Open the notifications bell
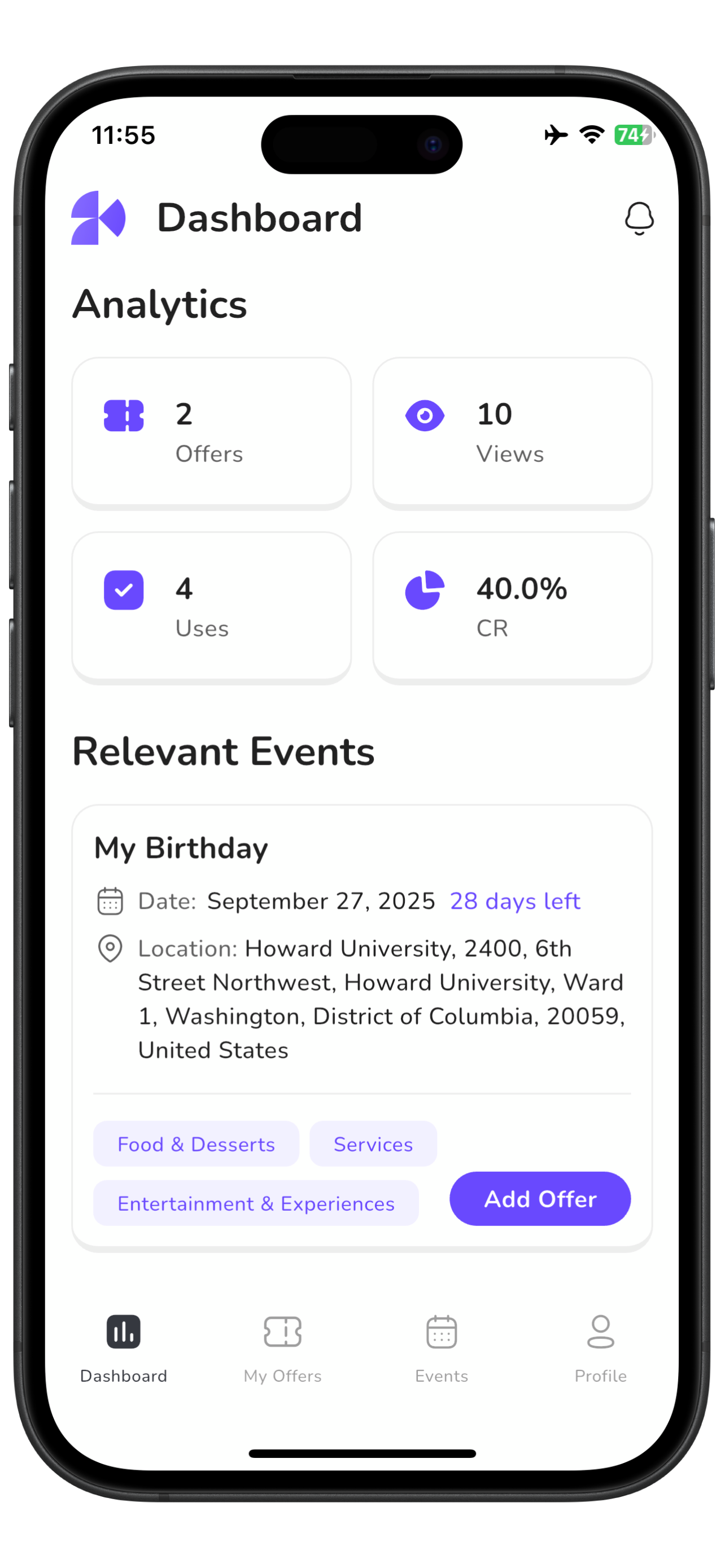The width and height of the screenshot is (725, 1568). pyautogui.click(x=639, y=218)
